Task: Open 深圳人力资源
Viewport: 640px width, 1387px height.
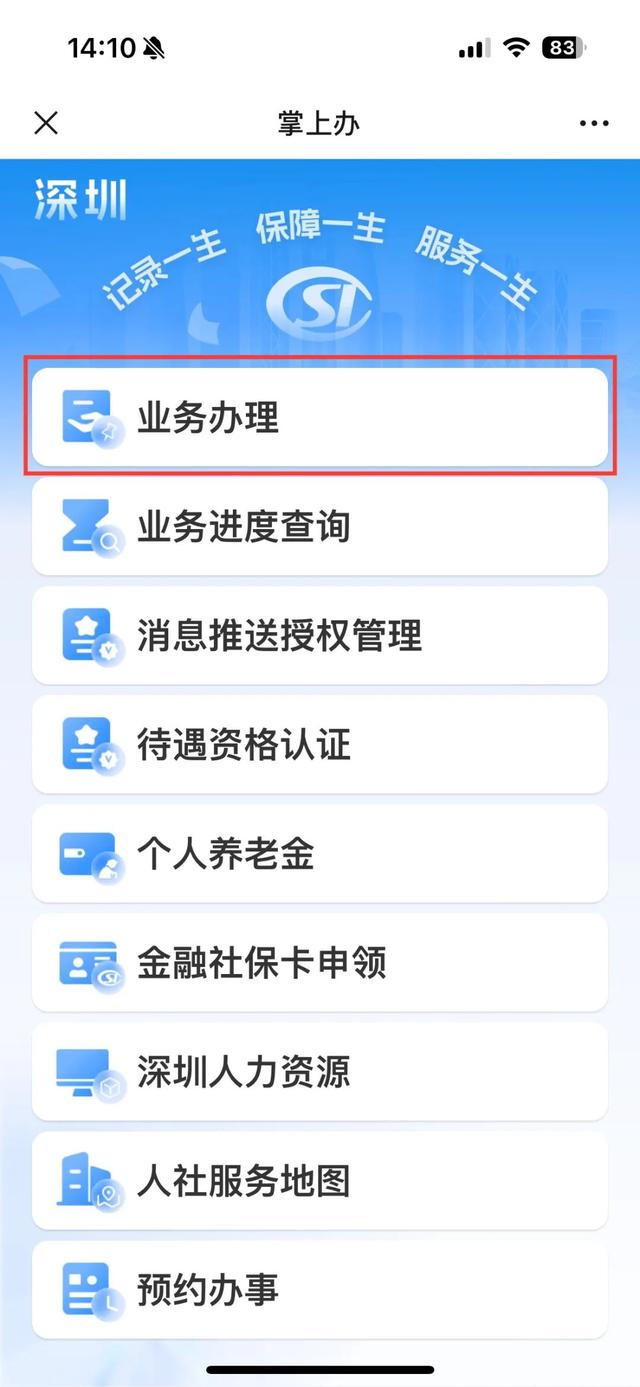Action: click(x=320, y=1071)
